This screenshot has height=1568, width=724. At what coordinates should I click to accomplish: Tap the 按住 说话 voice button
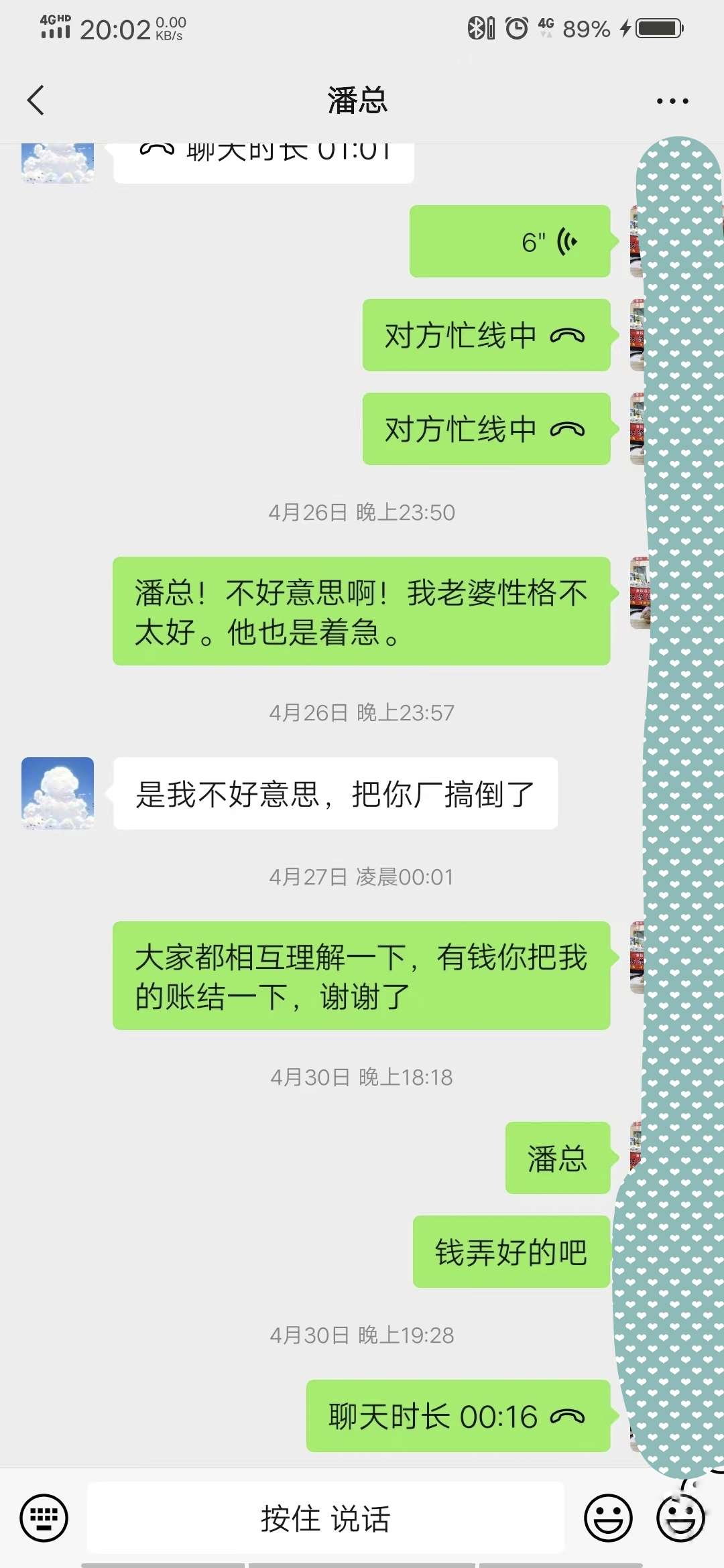325,1518
